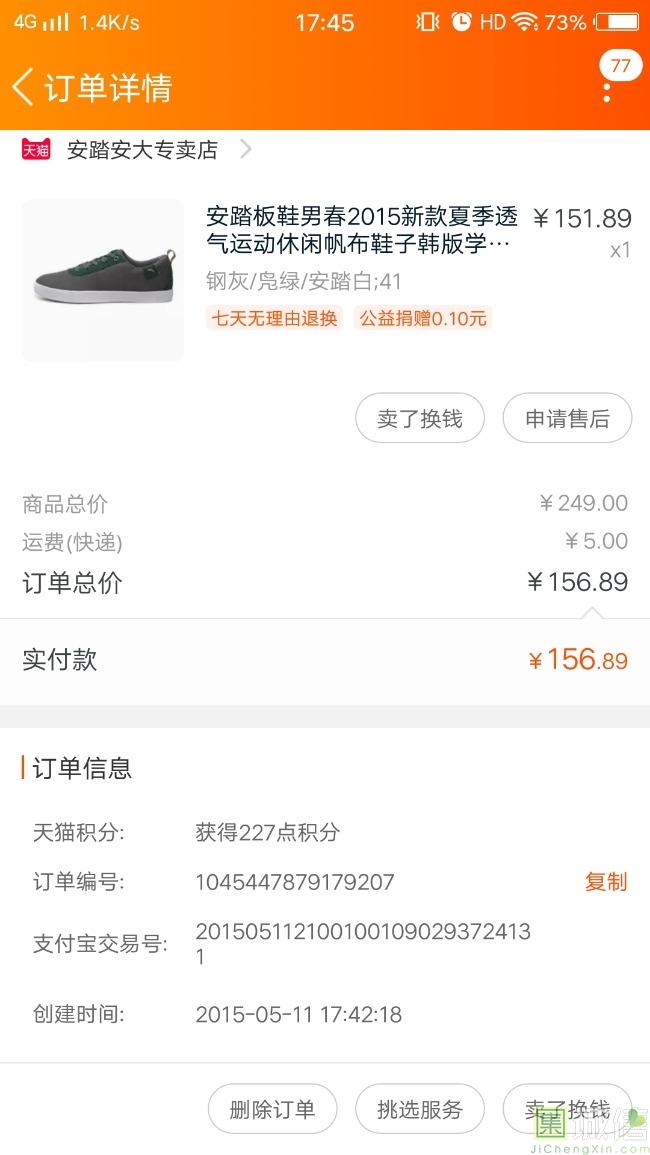Go back from 订单详情 page

point(24,87)
